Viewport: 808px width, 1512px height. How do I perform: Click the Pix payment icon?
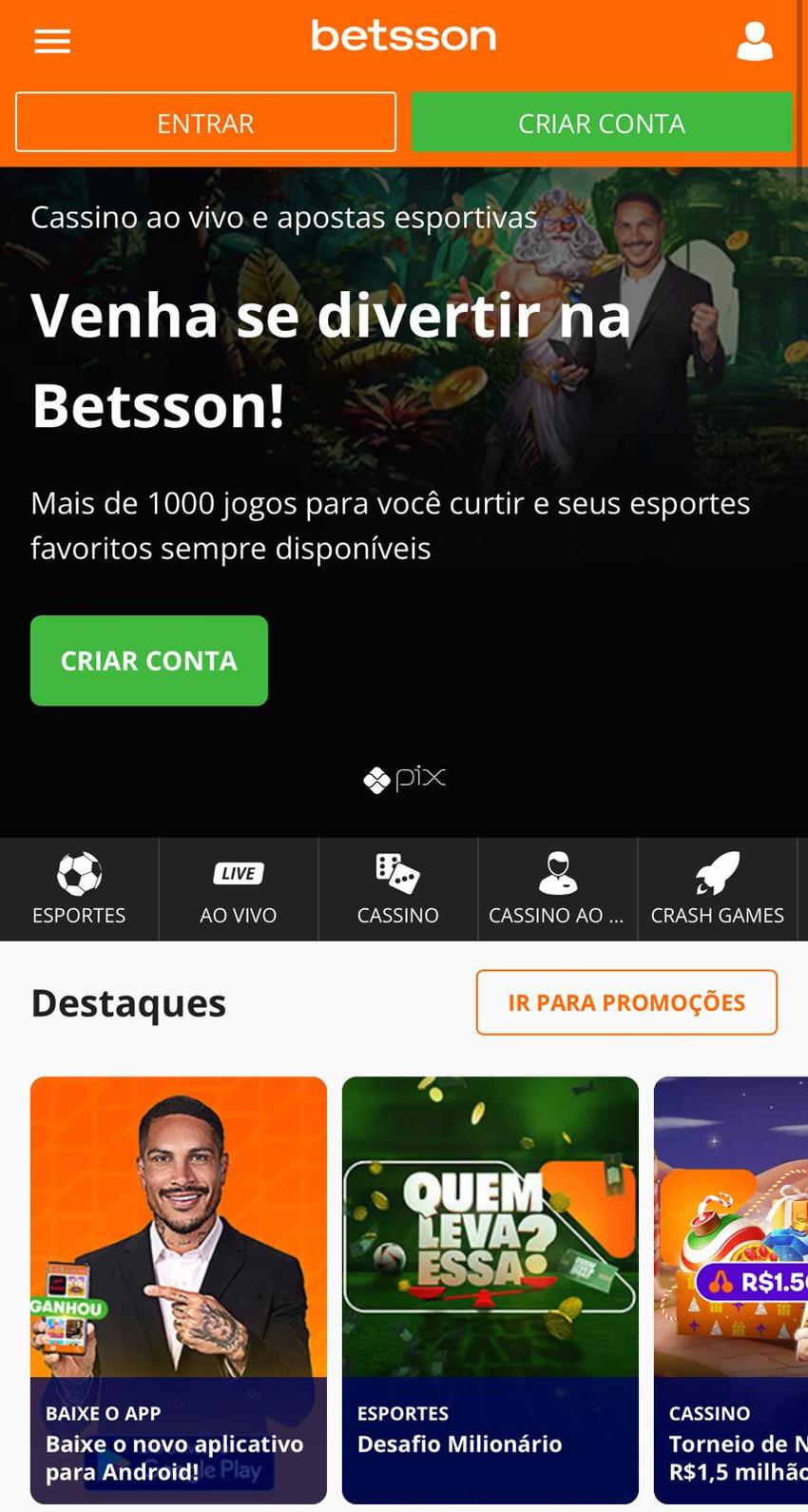click(403, 778)
